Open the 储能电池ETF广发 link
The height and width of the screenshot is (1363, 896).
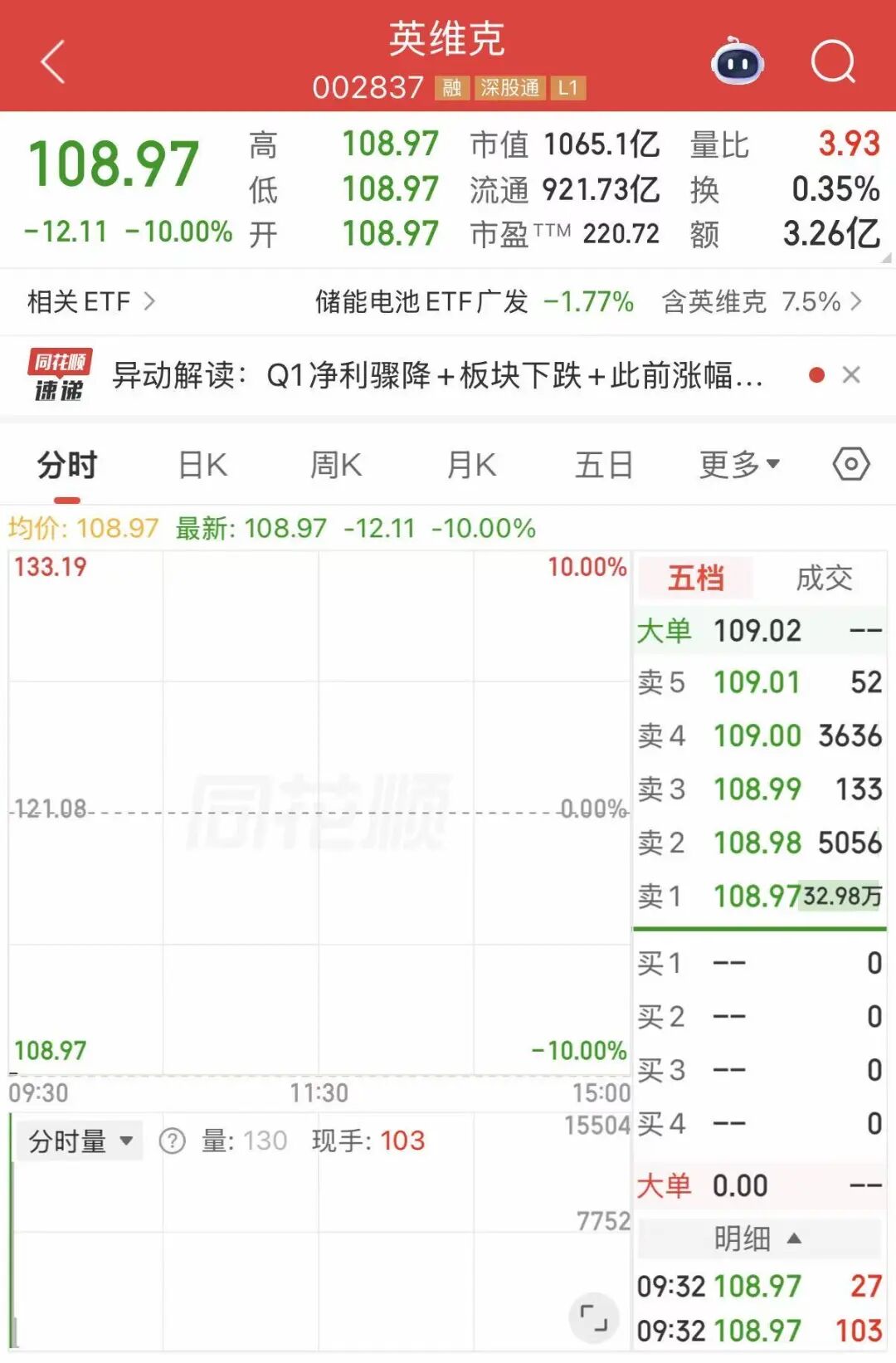423,301
